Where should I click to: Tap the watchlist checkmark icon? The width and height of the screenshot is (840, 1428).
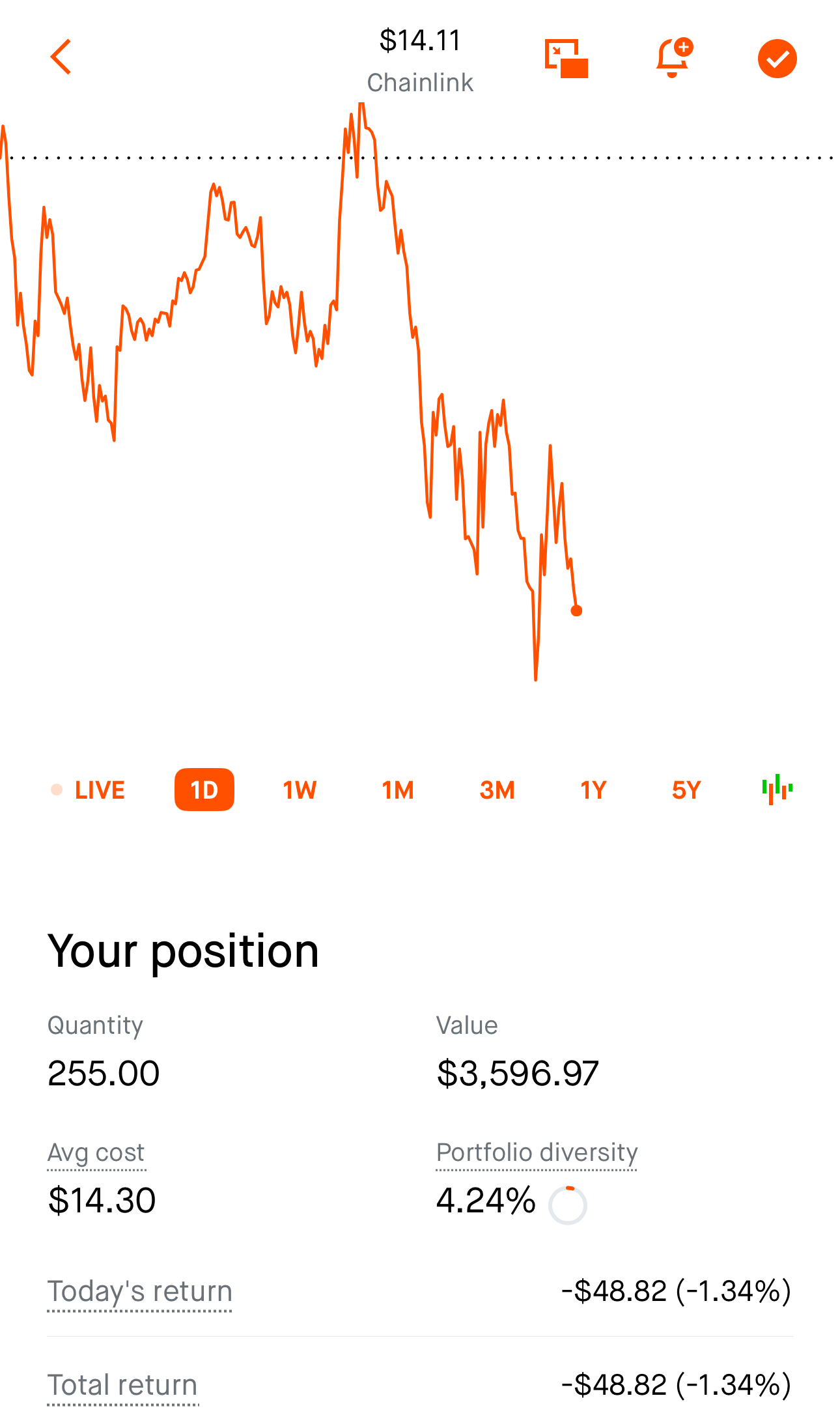tap(777, 59)
